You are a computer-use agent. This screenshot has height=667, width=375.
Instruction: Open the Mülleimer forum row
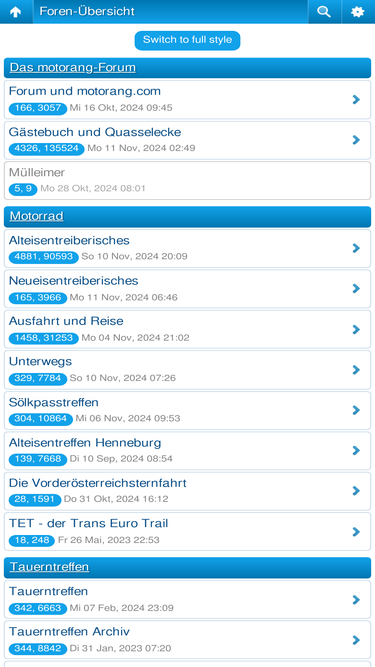[x=188, y=180]
